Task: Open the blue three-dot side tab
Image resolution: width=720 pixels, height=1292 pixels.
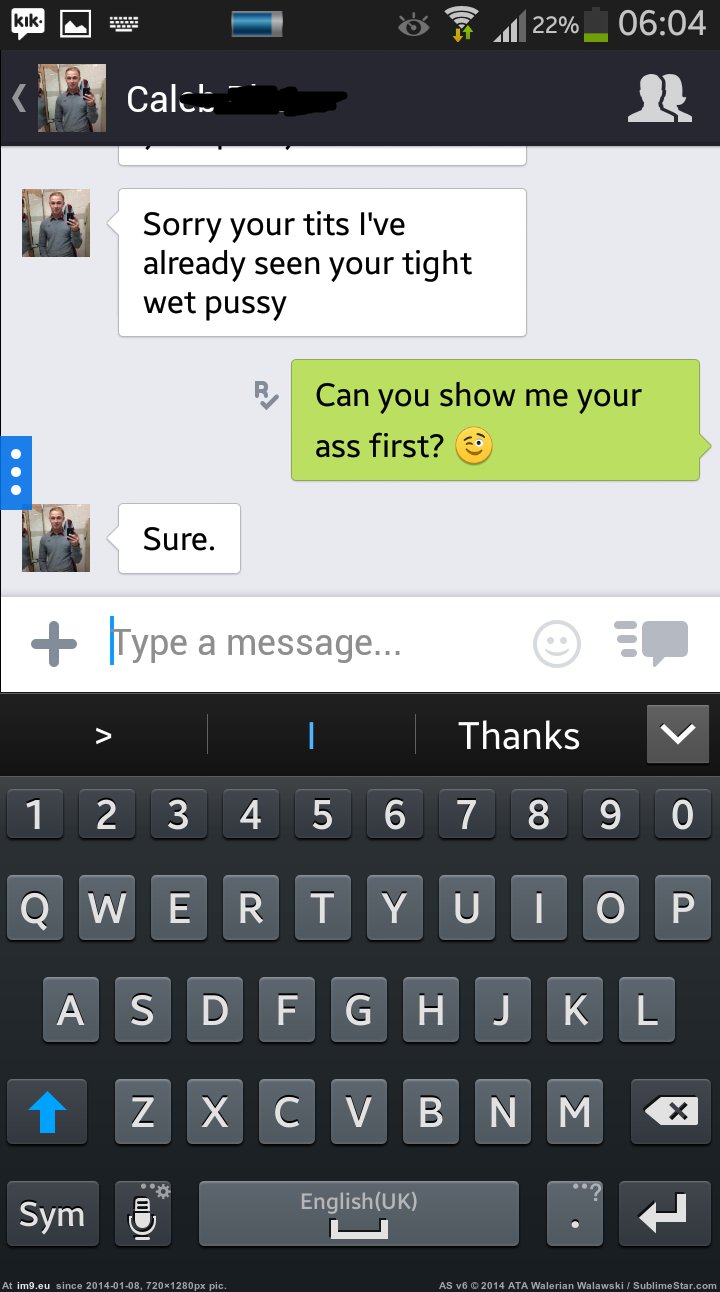Action: click(x=15, y=473)
